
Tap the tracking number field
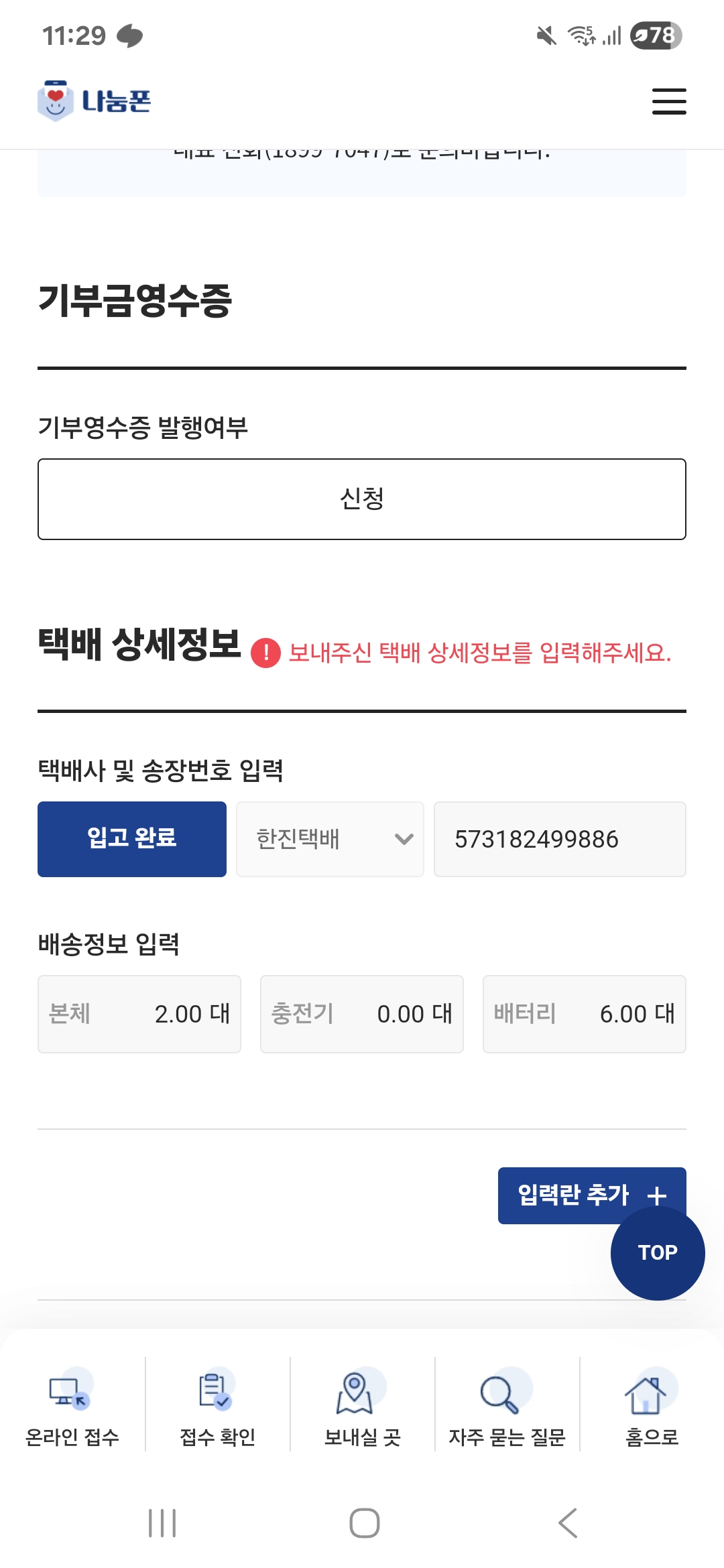click(x=560, y=839)
